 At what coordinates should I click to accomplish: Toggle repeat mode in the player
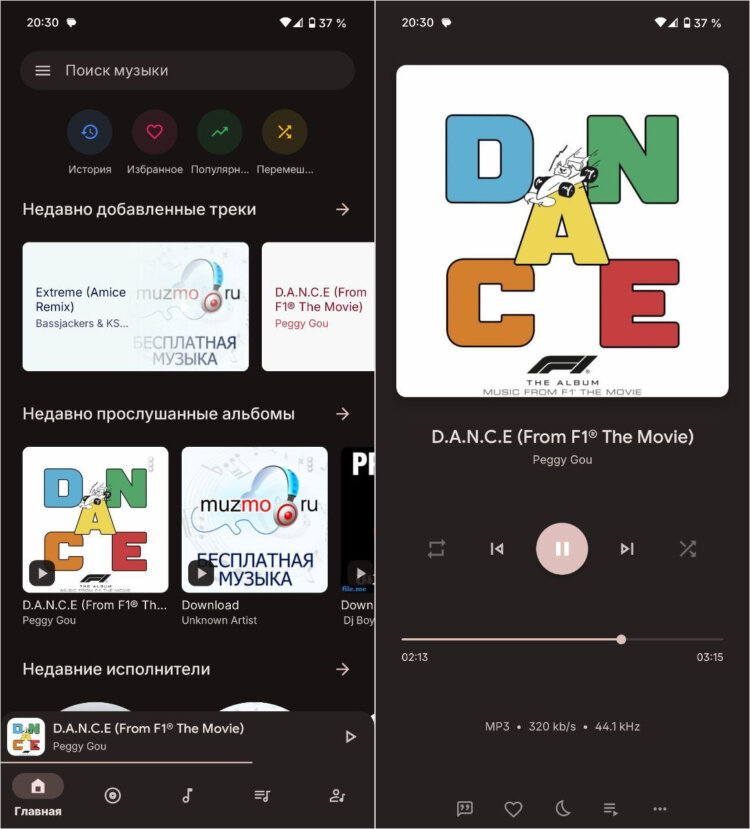436,548
